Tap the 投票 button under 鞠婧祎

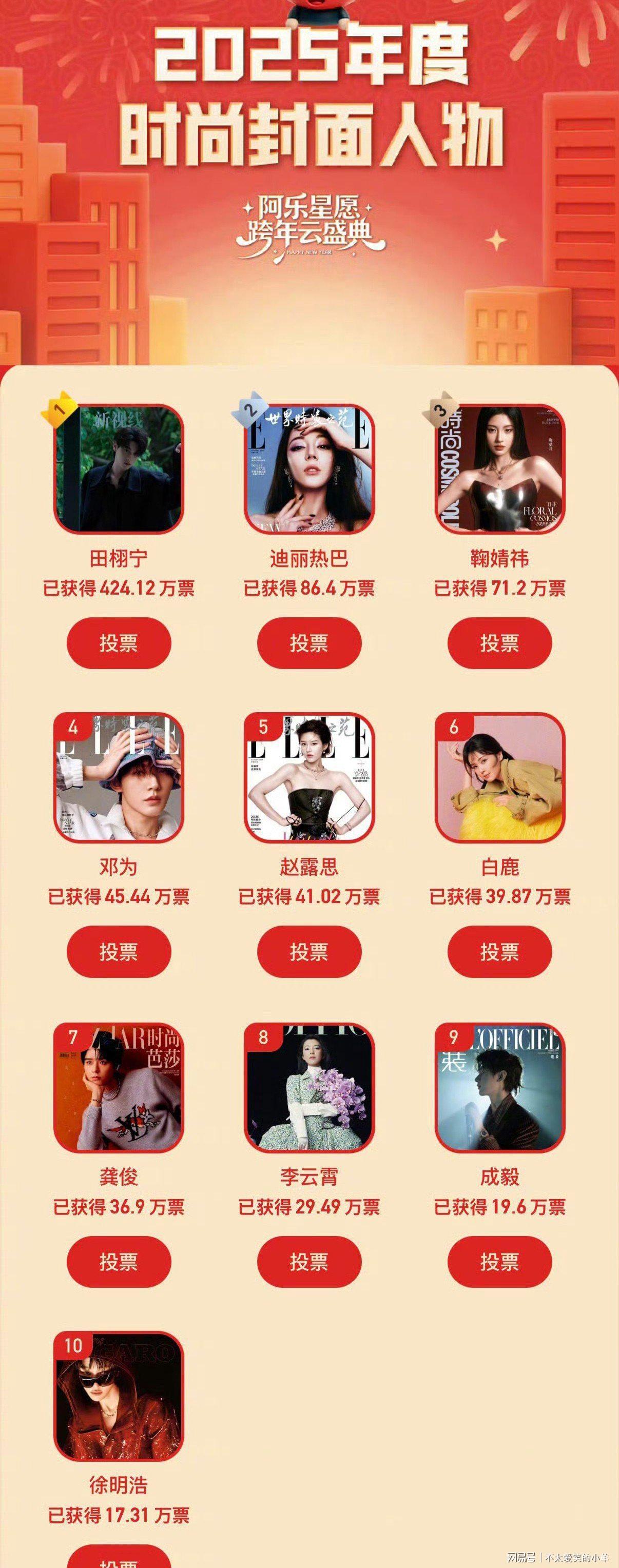[499, 643]
